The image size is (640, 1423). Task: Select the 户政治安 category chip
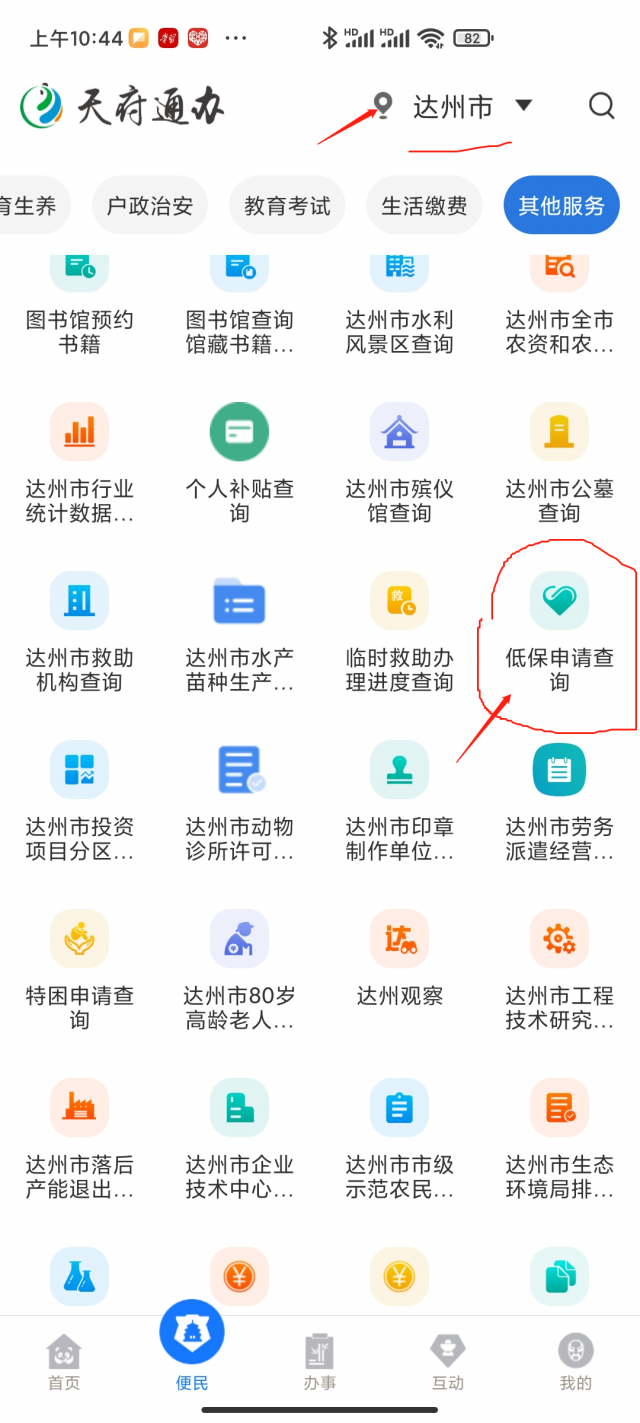coord(150,206)
